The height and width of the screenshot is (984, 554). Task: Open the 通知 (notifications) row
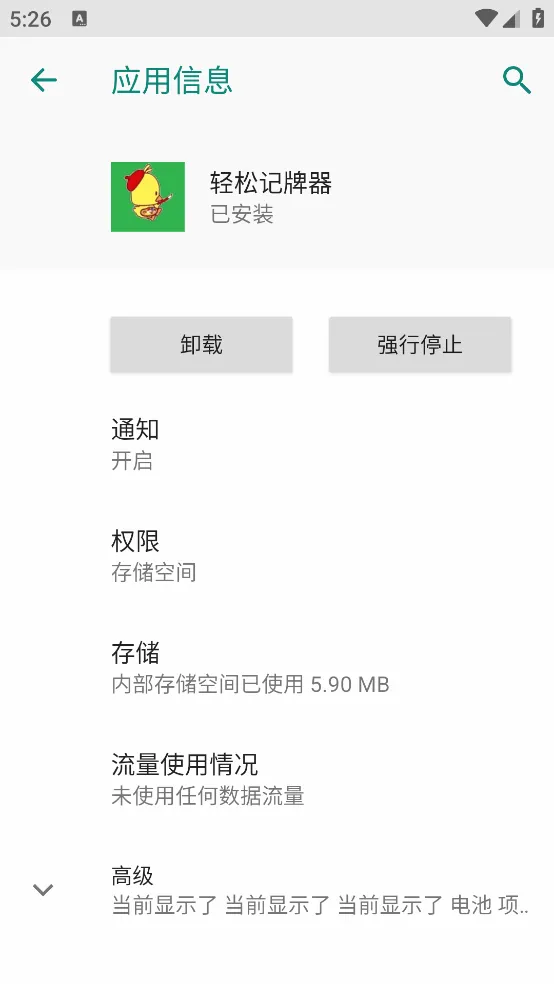(x=277, y=445)
